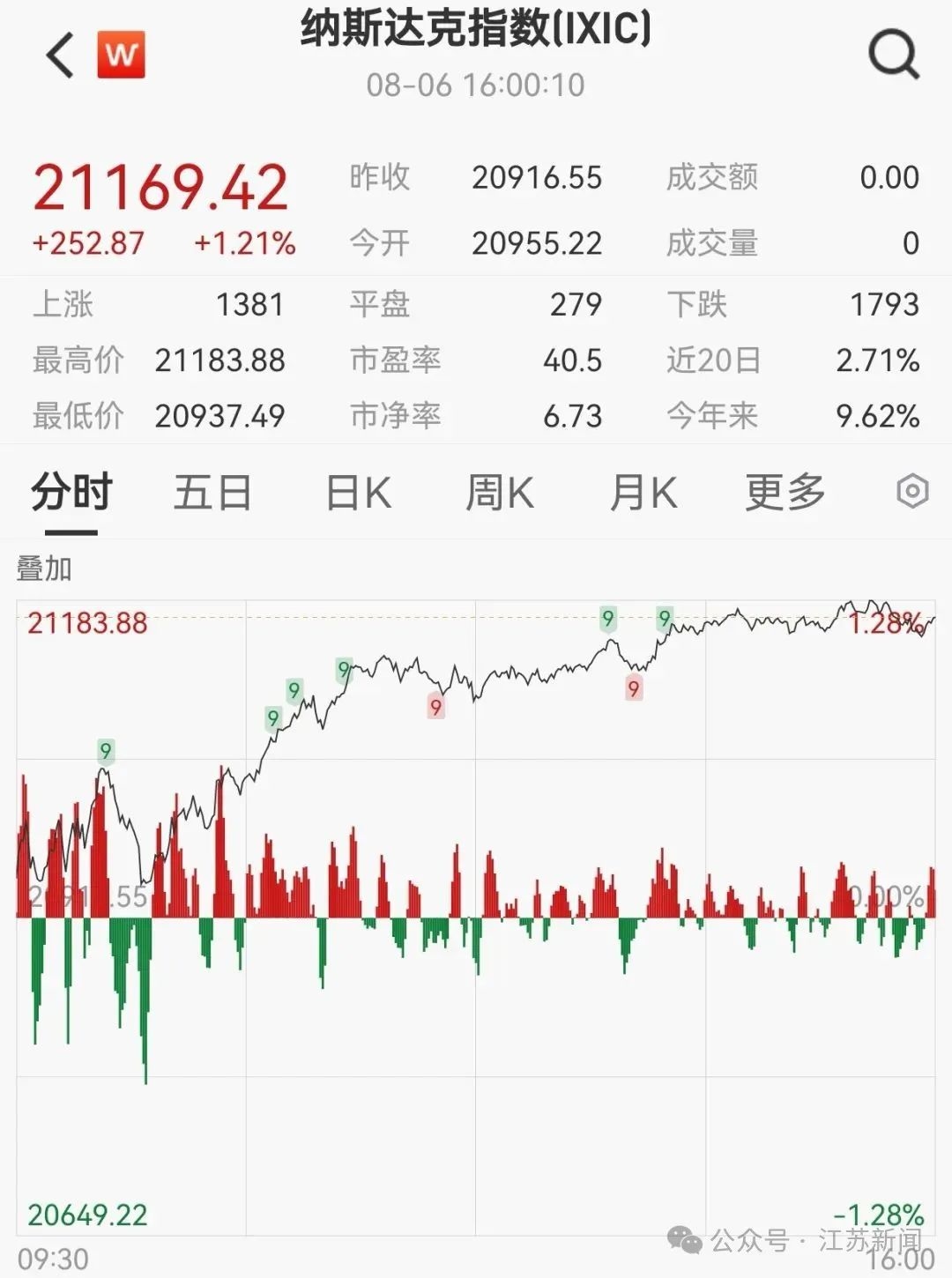Screen dimensions: 952x1278
Task: Expand the 月K monthly chart option
Action: click(x=642, y=494)
